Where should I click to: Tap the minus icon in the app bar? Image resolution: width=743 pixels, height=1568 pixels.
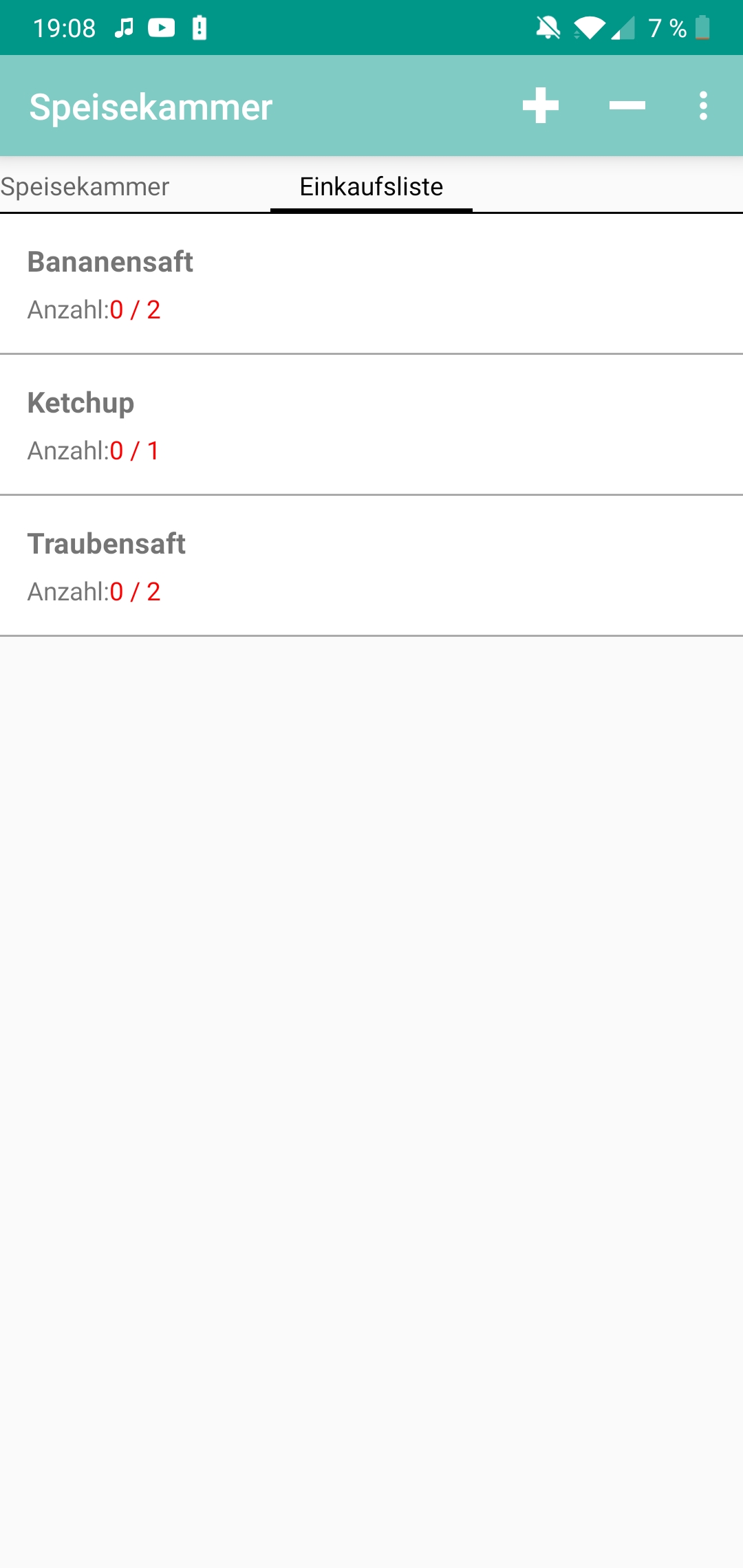[627, 106]
